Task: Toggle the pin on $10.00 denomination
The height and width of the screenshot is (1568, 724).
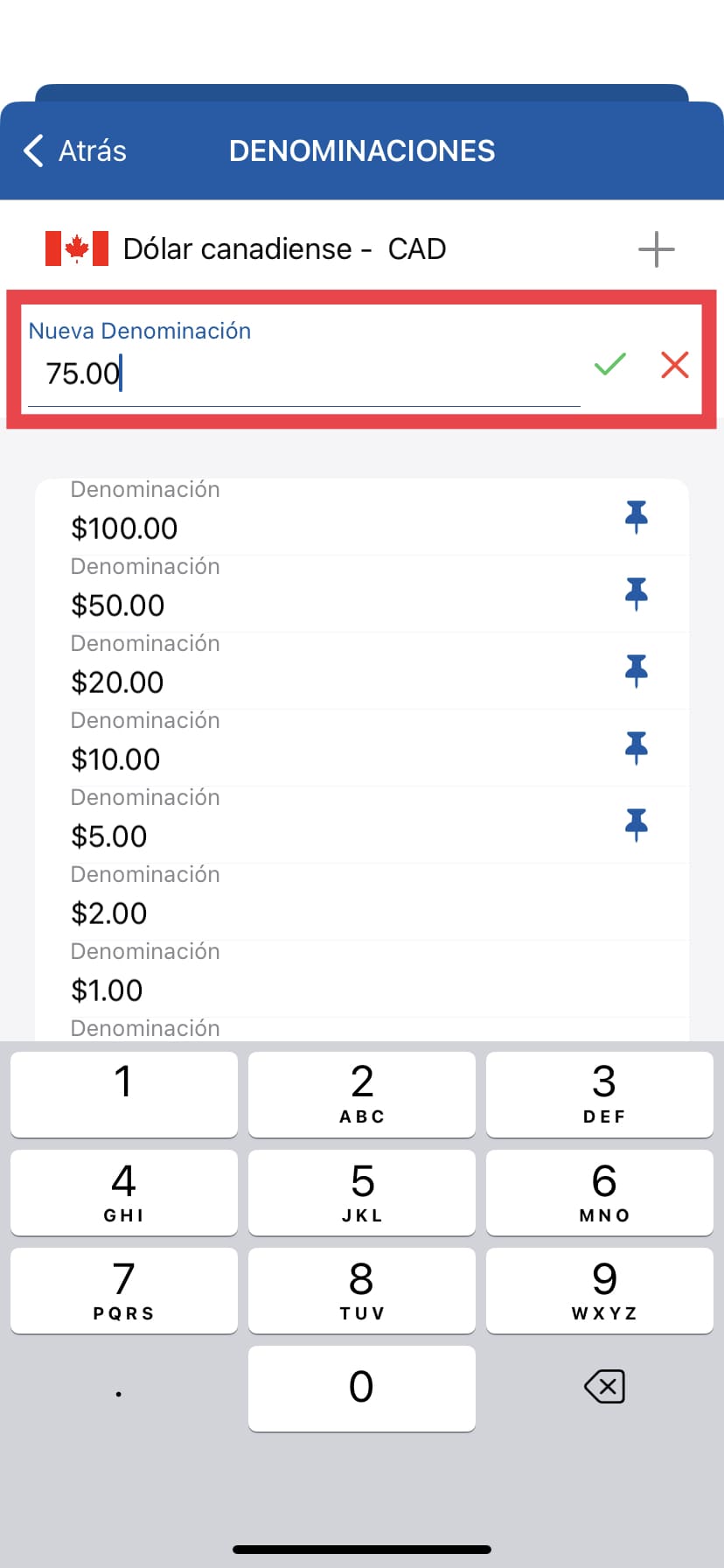Action: 636,748
